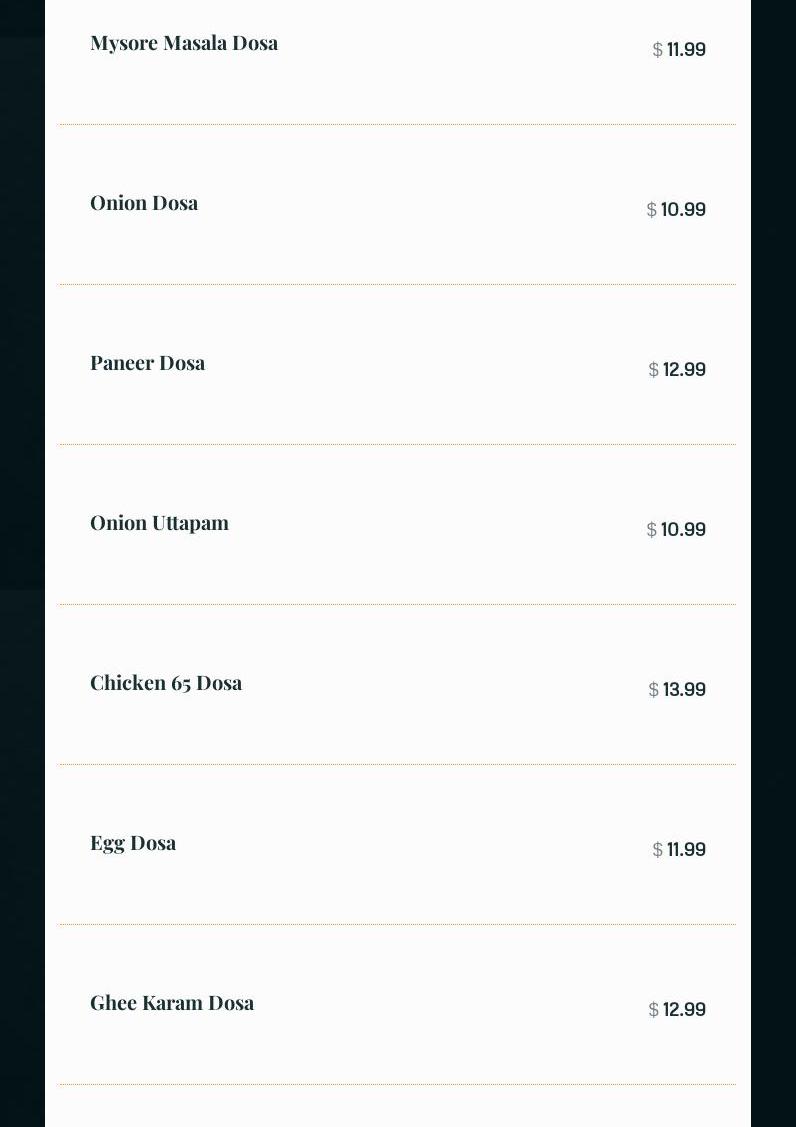
Task: Open the Chicken 65 Dosa item
Action: [166, 683]
